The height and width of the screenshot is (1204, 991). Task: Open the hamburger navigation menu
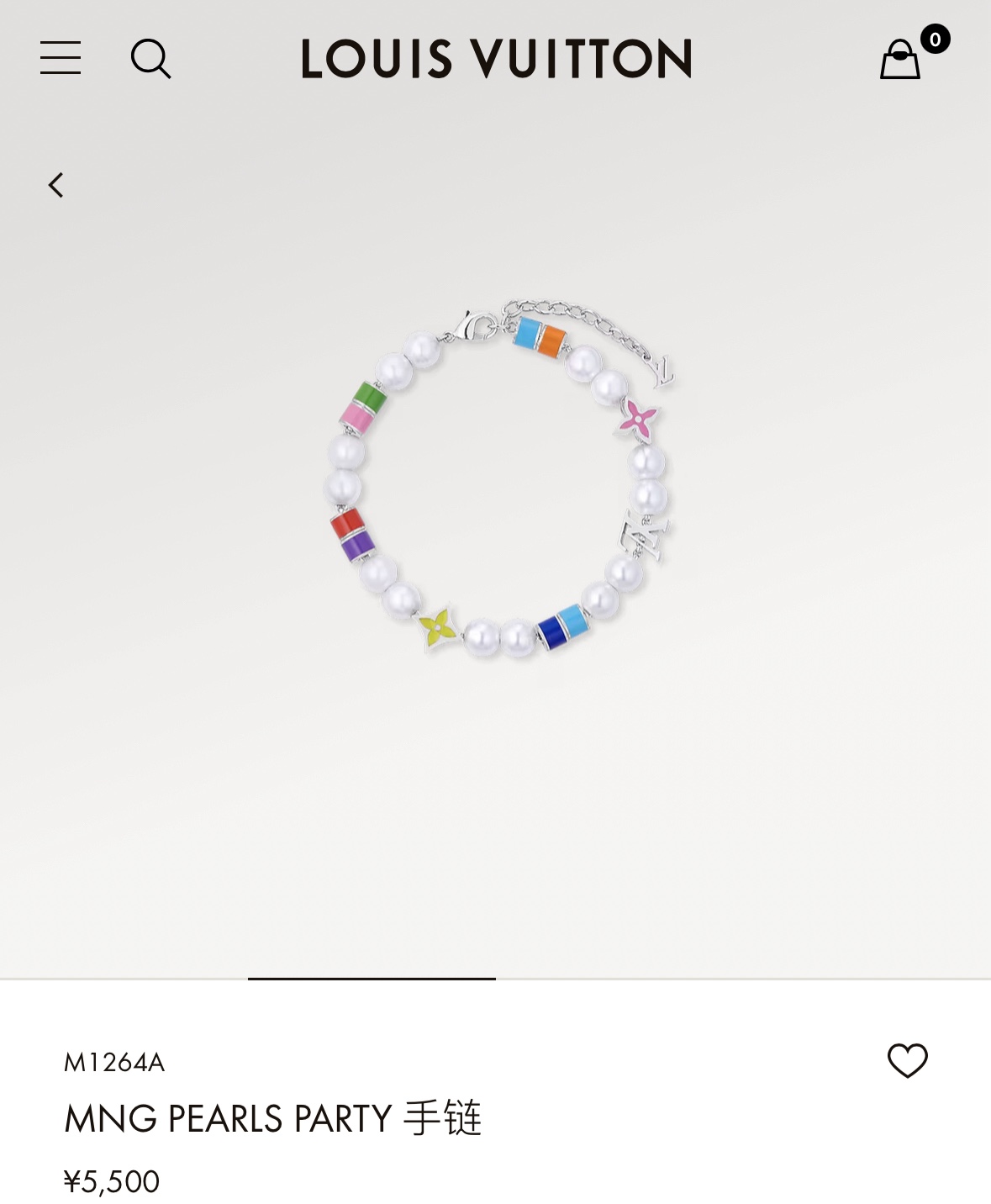pos(61,58)
